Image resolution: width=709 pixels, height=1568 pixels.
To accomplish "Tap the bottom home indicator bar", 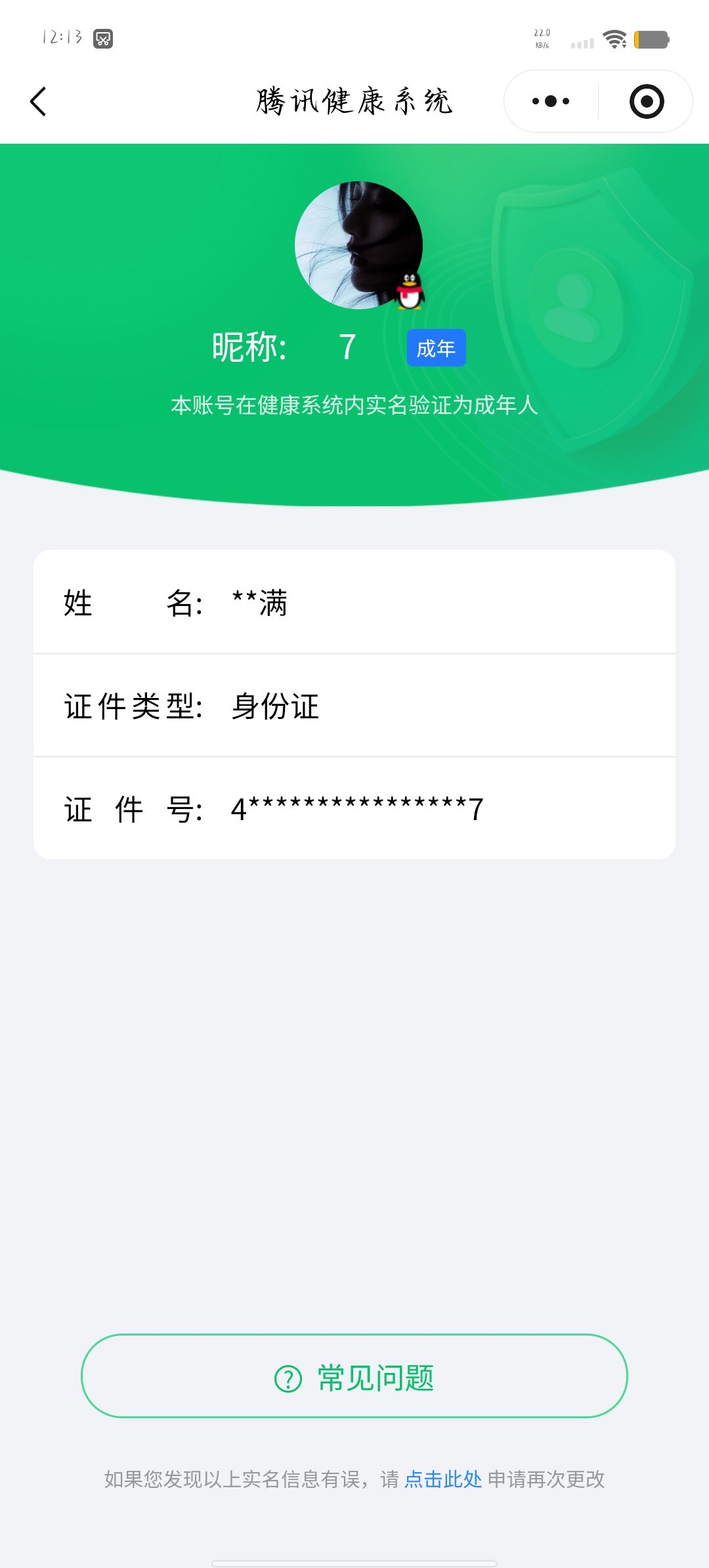I will [354, 1563].
